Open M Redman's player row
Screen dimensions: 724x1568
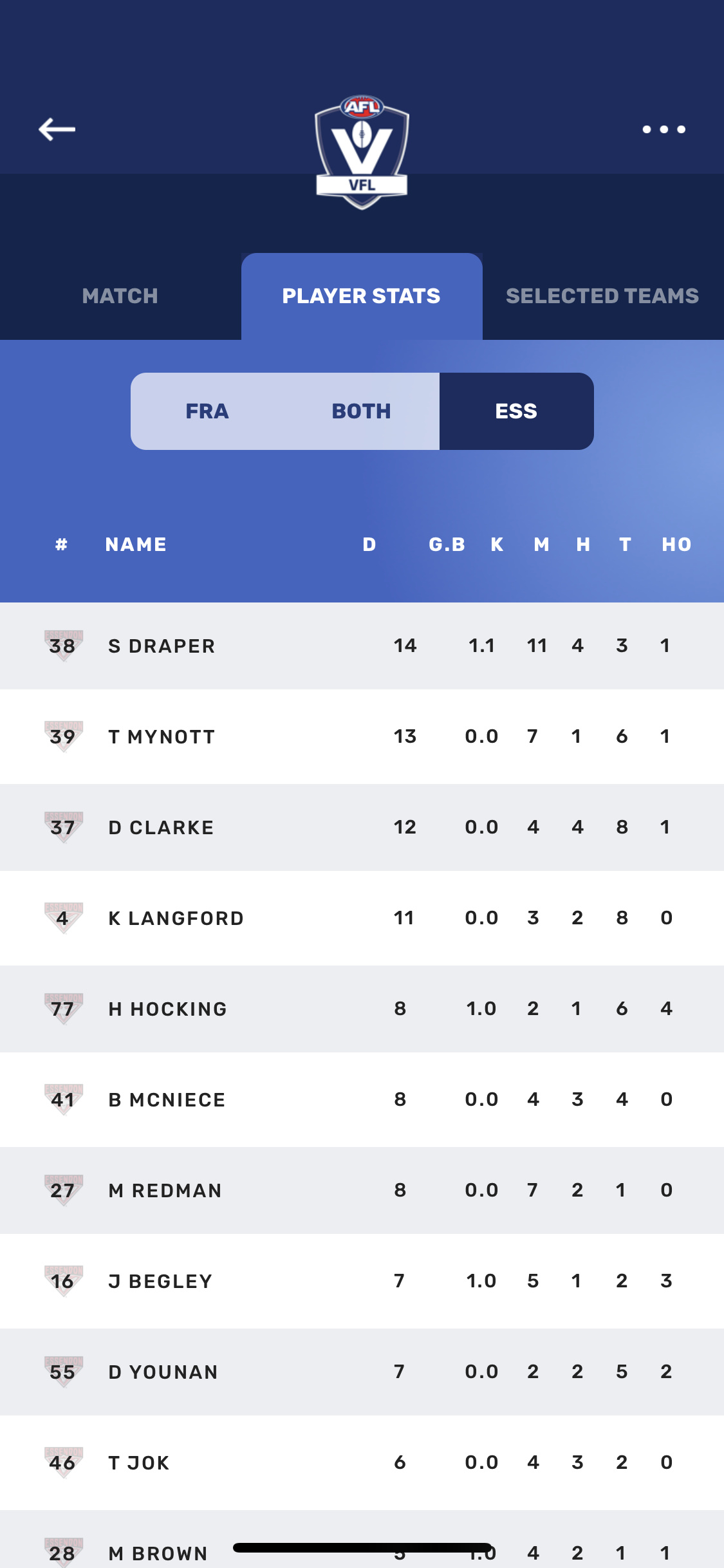click(x=362, y=1190)
